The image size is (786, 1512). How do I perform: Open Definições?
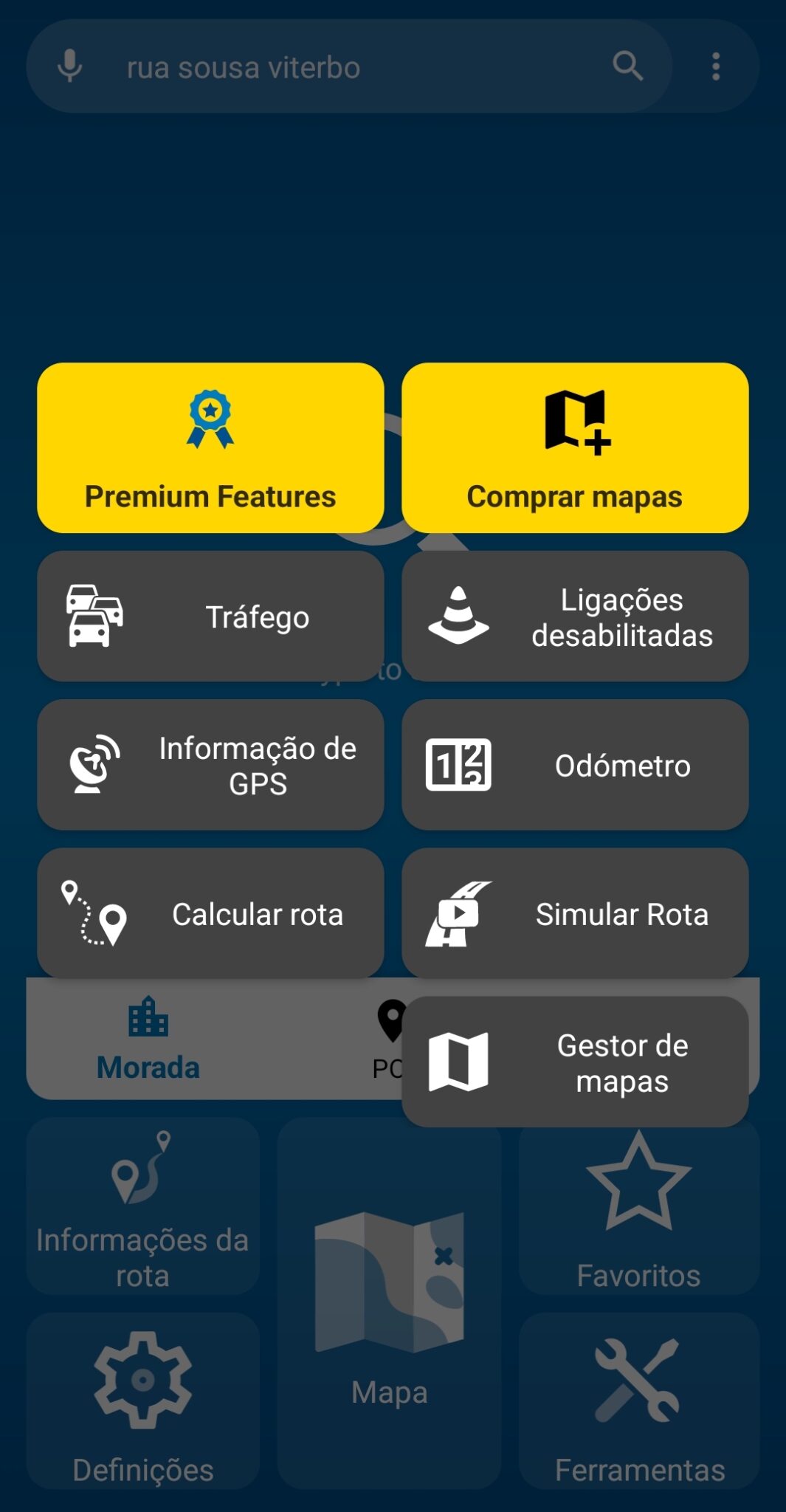[x=143, y=1401]
